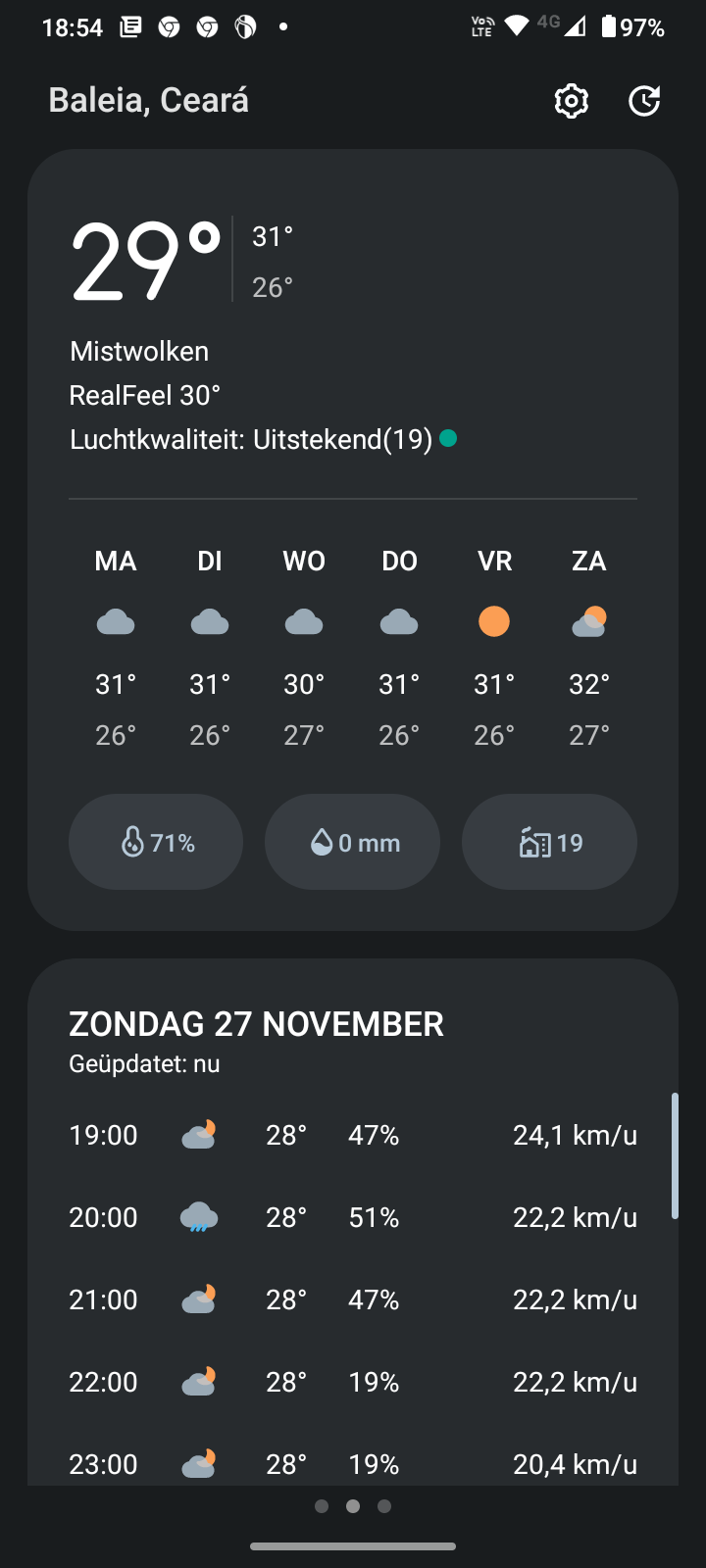Refresh the weather data

[644, 101]
